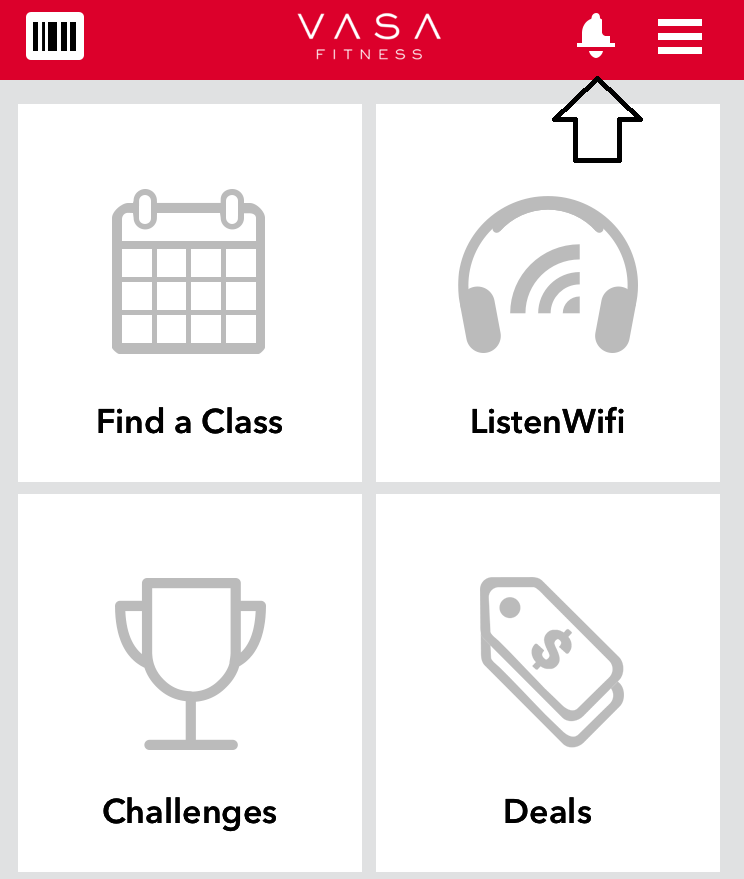Open the barcode check-in icon
Image resolution: width=744 pixels, height=879 pixels.
point(54,37)
